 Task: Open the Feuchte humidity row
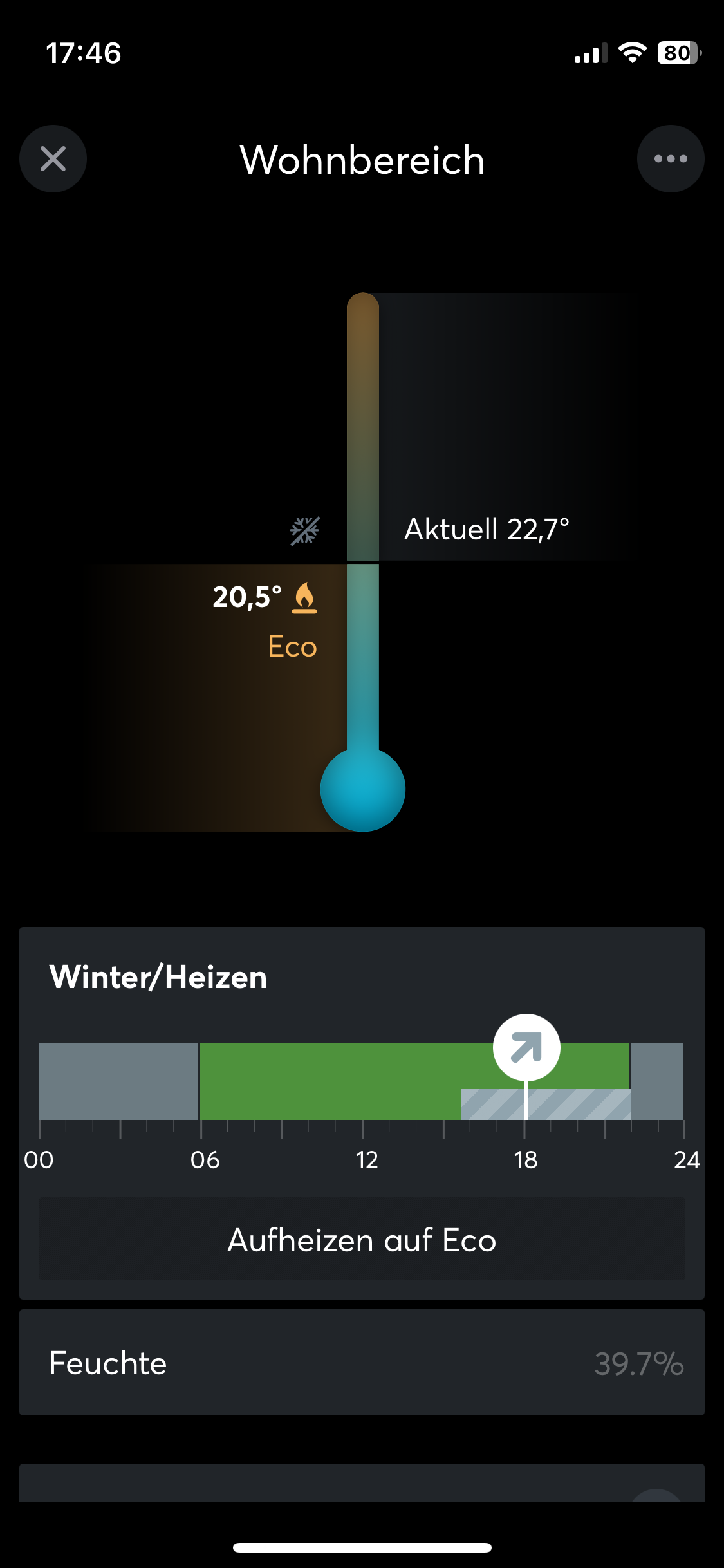tap(362, 1363)
